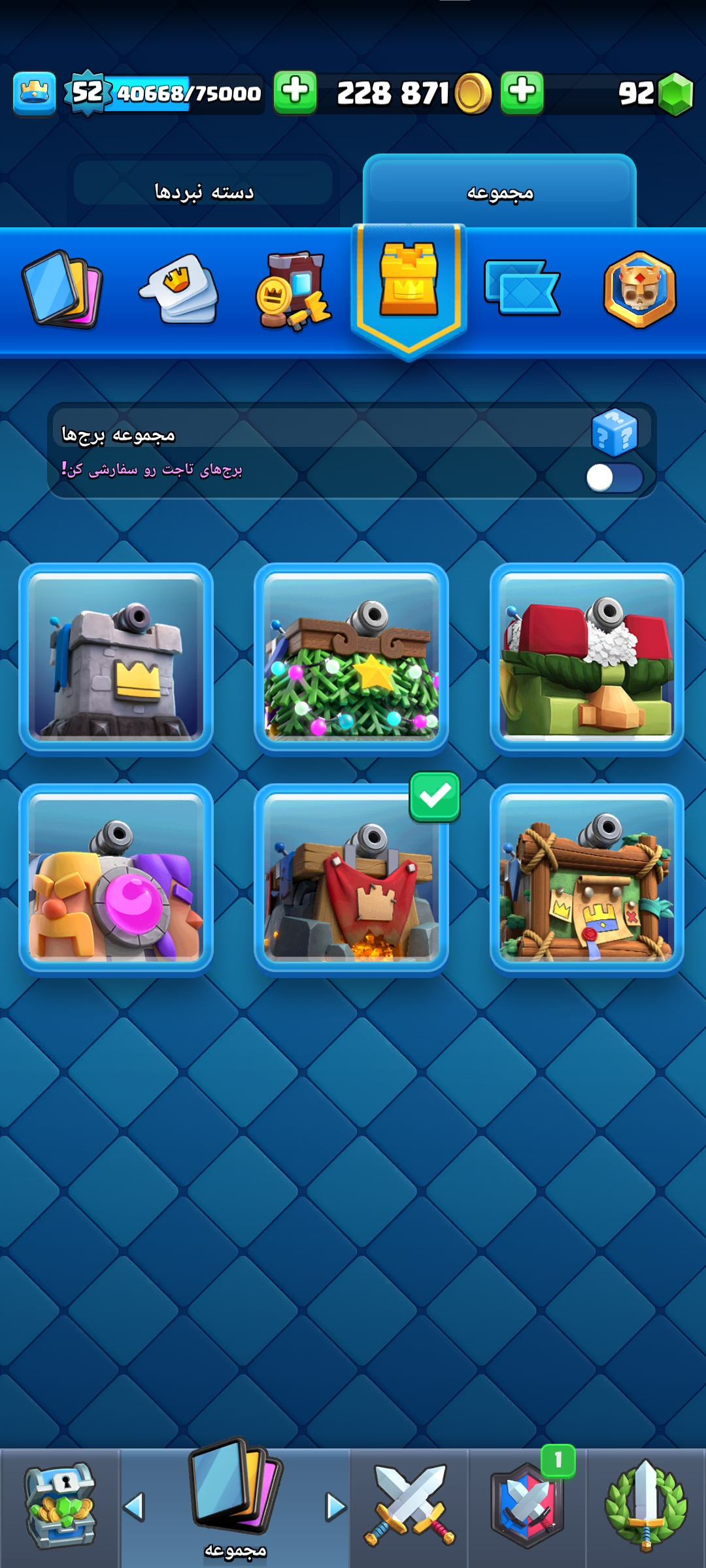Screen dimensions: 706x1568
Task: Open the battle banners icon
Action: coord(522,287)
